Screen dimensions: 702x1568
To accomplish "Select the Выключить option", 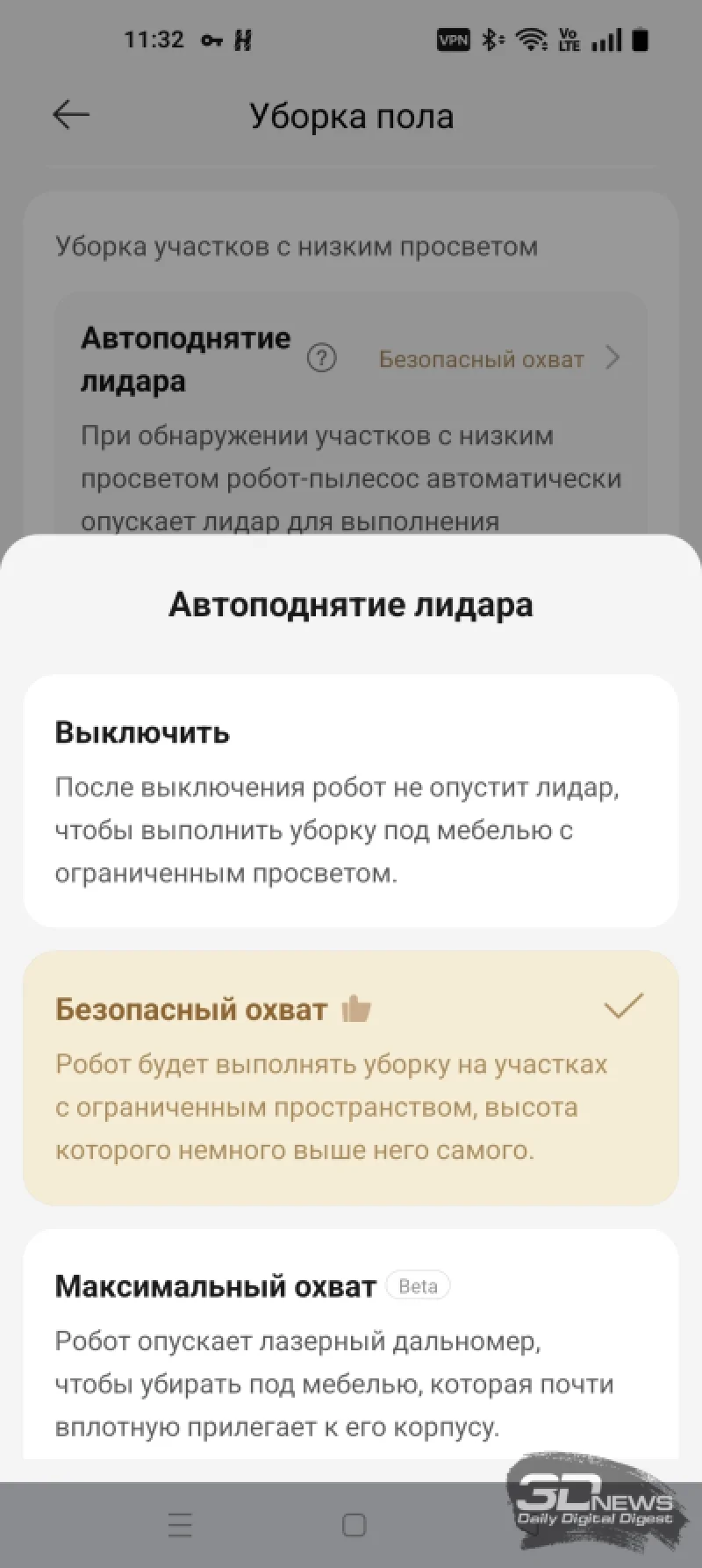I will click(x=351, y=800).
